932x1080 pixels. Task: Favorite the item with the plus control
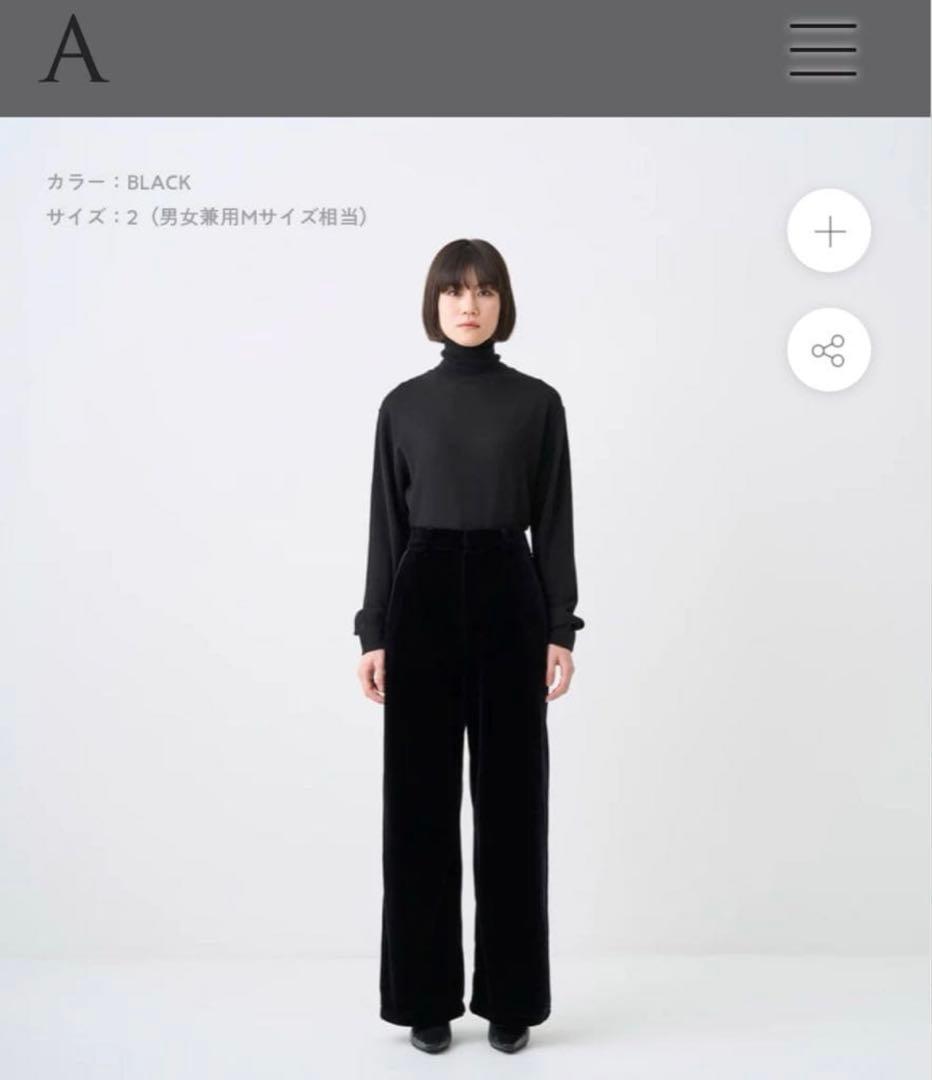click(829, 230)
